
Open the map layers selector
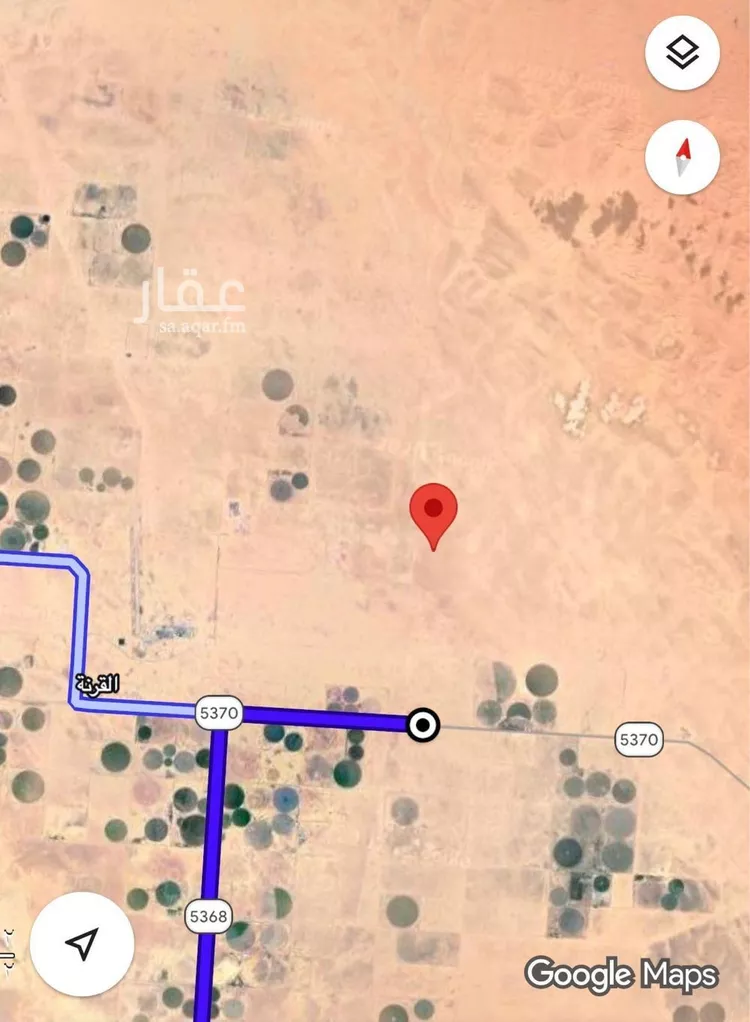(x=682, y=53)
